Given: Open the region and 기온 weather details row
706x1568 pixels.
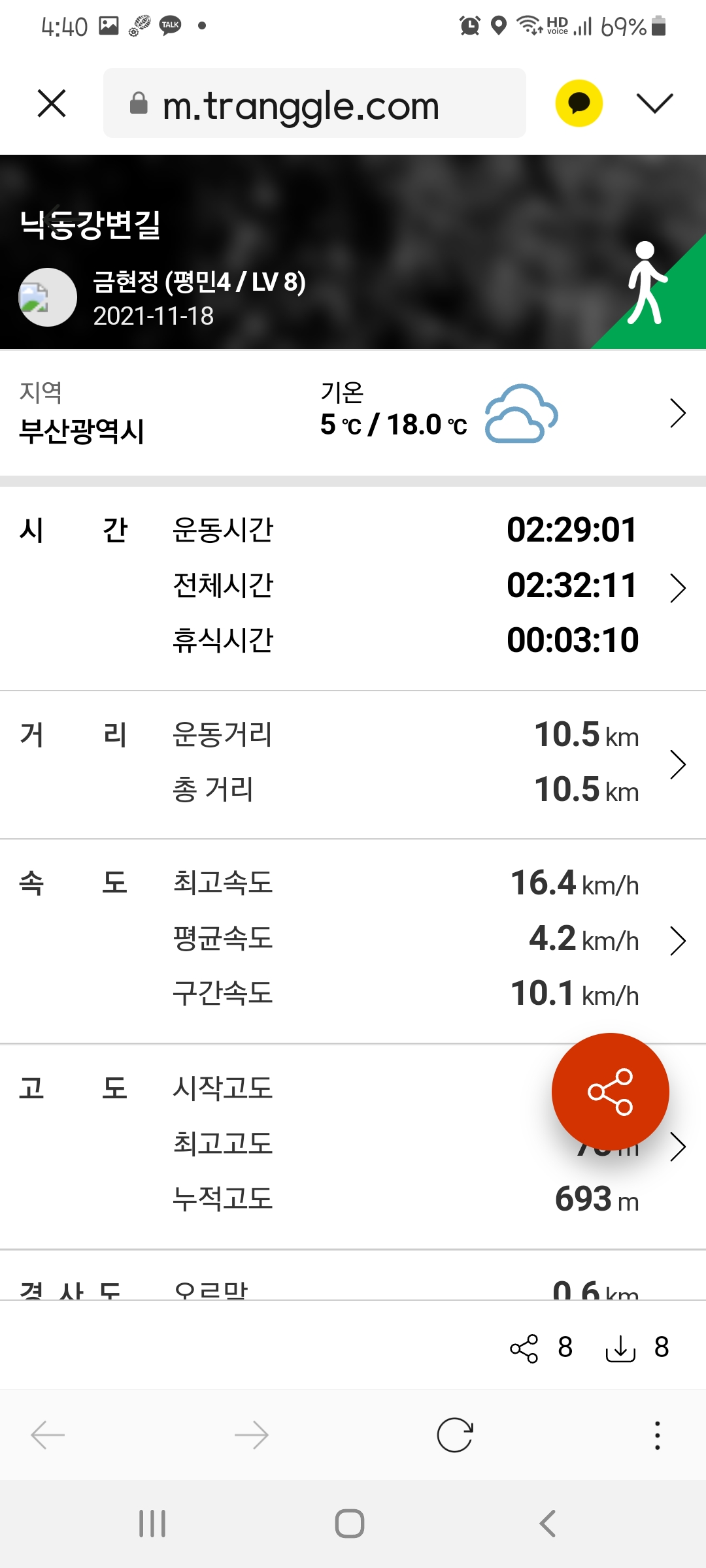Looking at the screenshot, I should [353, 414].
